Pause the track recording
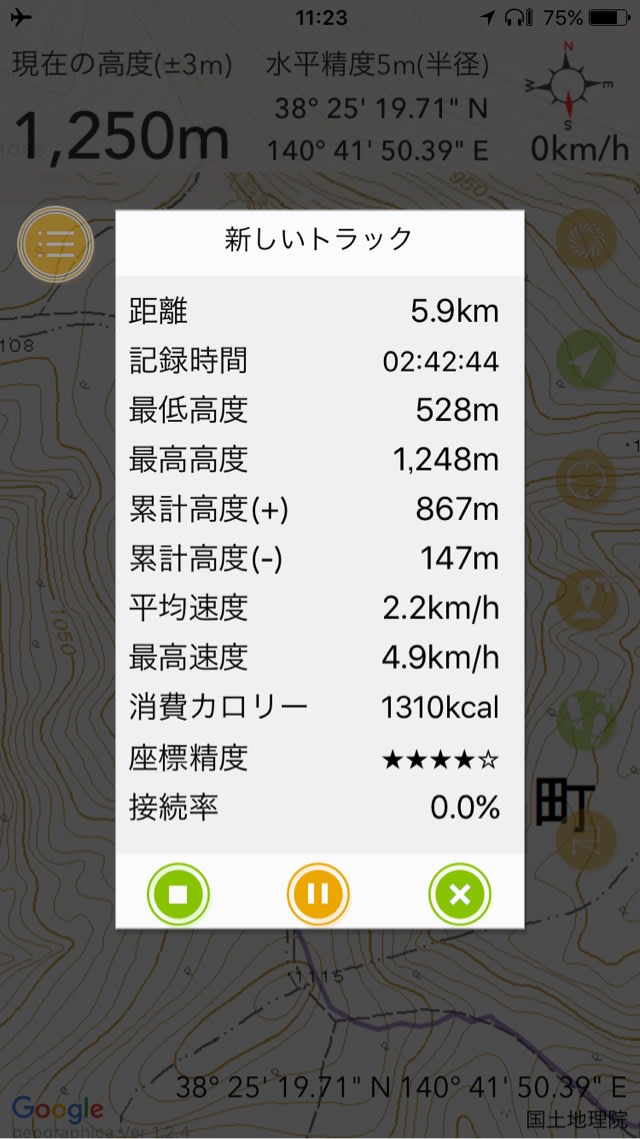The image size is (640, 1139). point(318,893)
